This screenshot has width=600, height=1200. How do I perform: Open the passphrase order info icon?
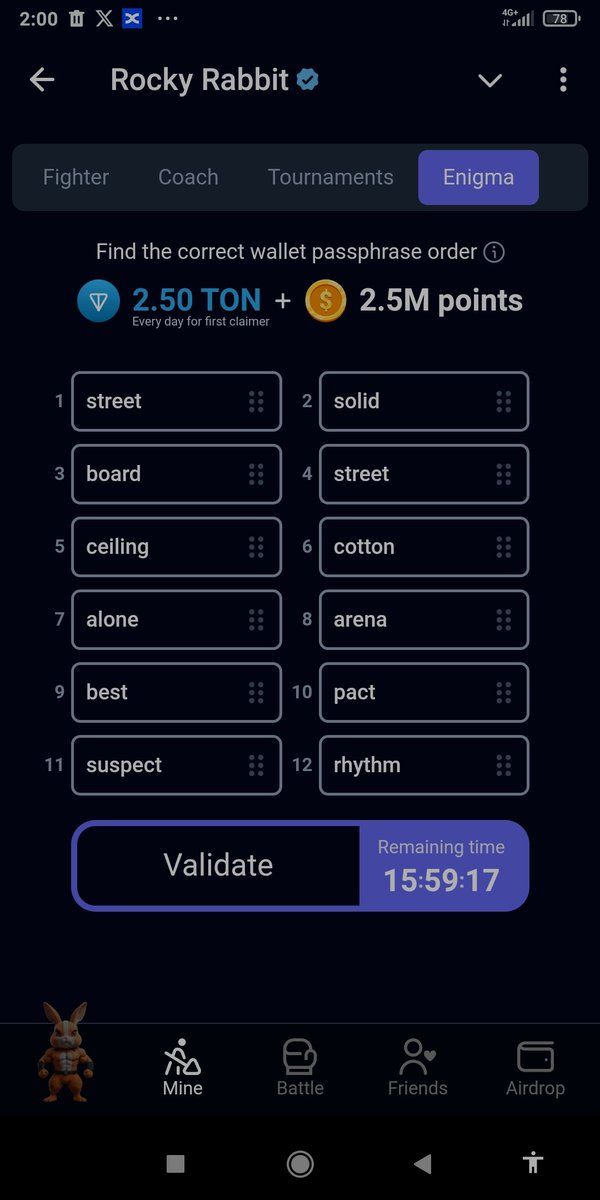point(493,252)
